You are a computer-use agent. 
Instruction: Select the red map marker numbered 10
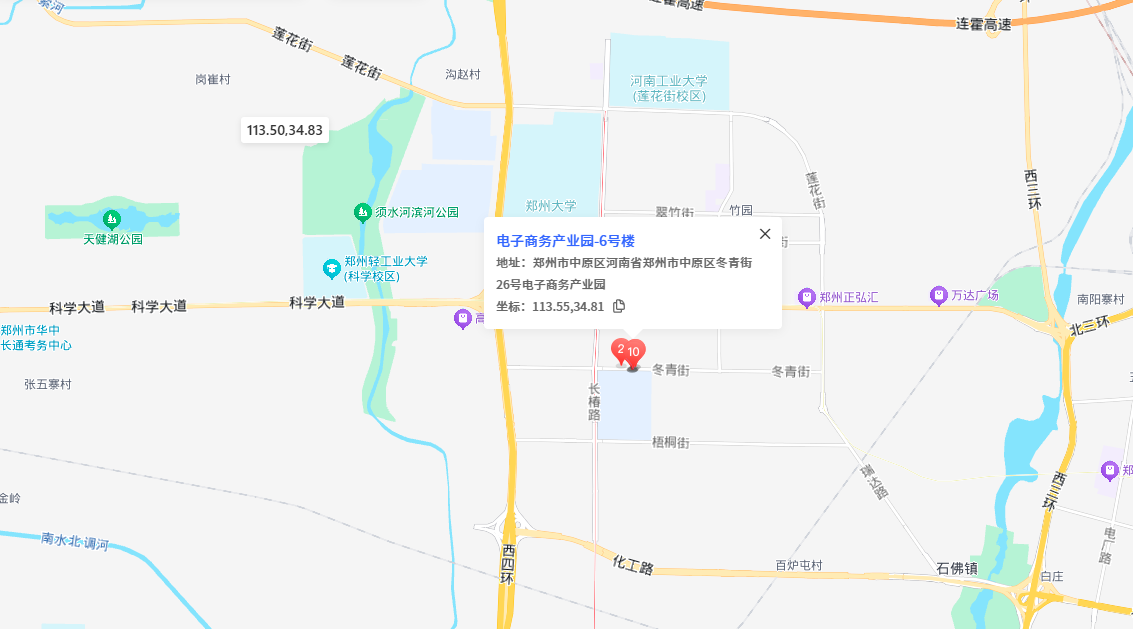(x=634, y=353)
